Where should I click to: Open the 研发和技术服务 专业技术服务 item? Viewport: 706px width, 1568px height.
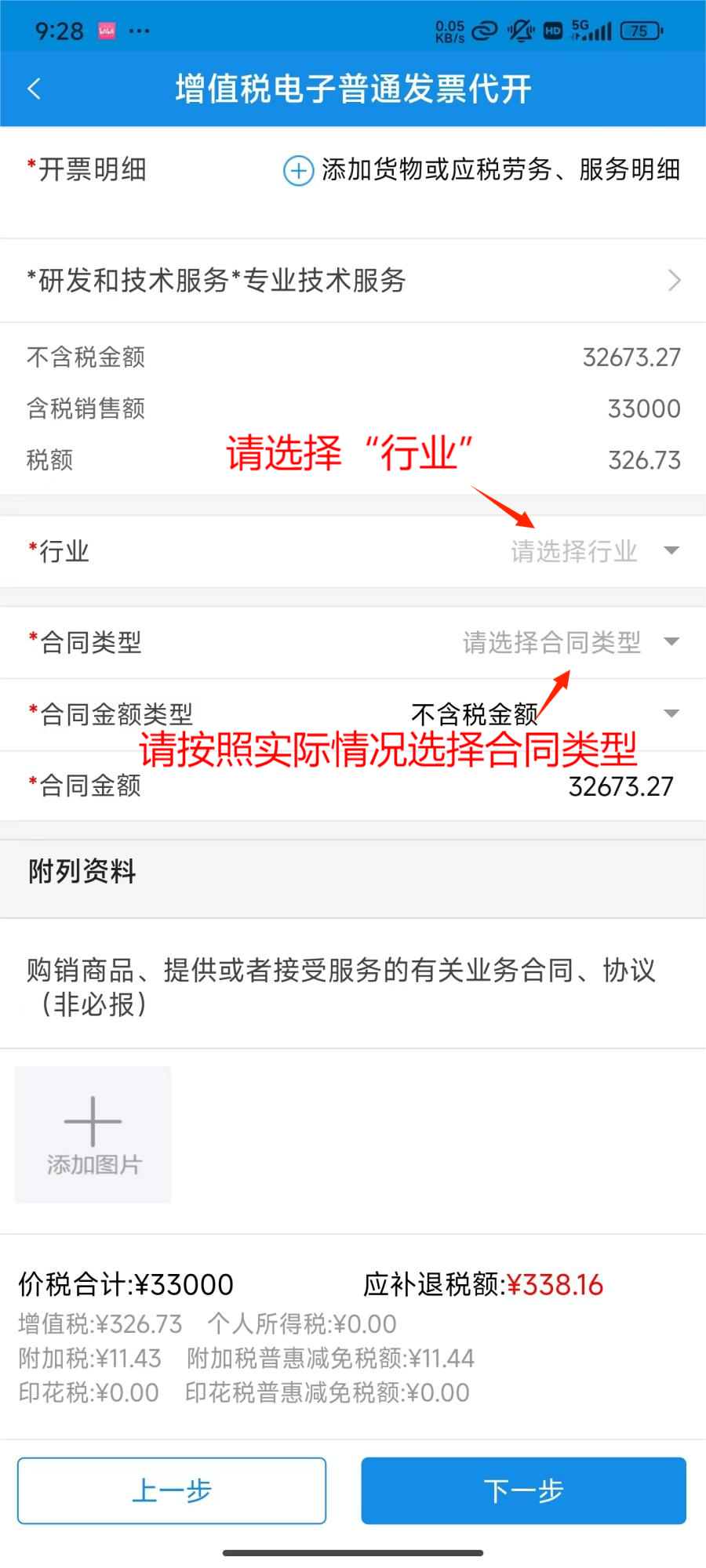point(353,281)
